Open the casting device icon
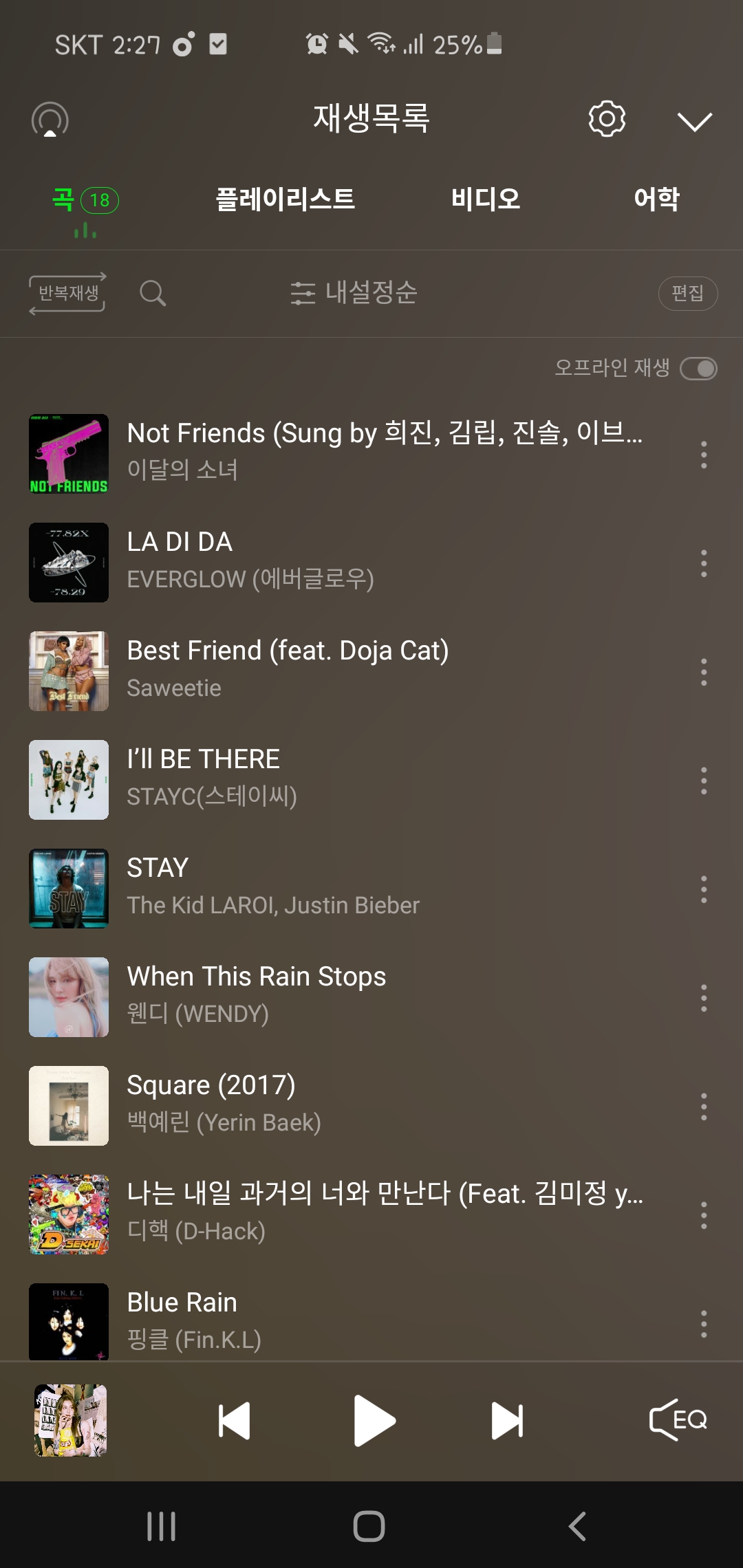Screen dimensions: 743x1568 [x=50, y=120]
